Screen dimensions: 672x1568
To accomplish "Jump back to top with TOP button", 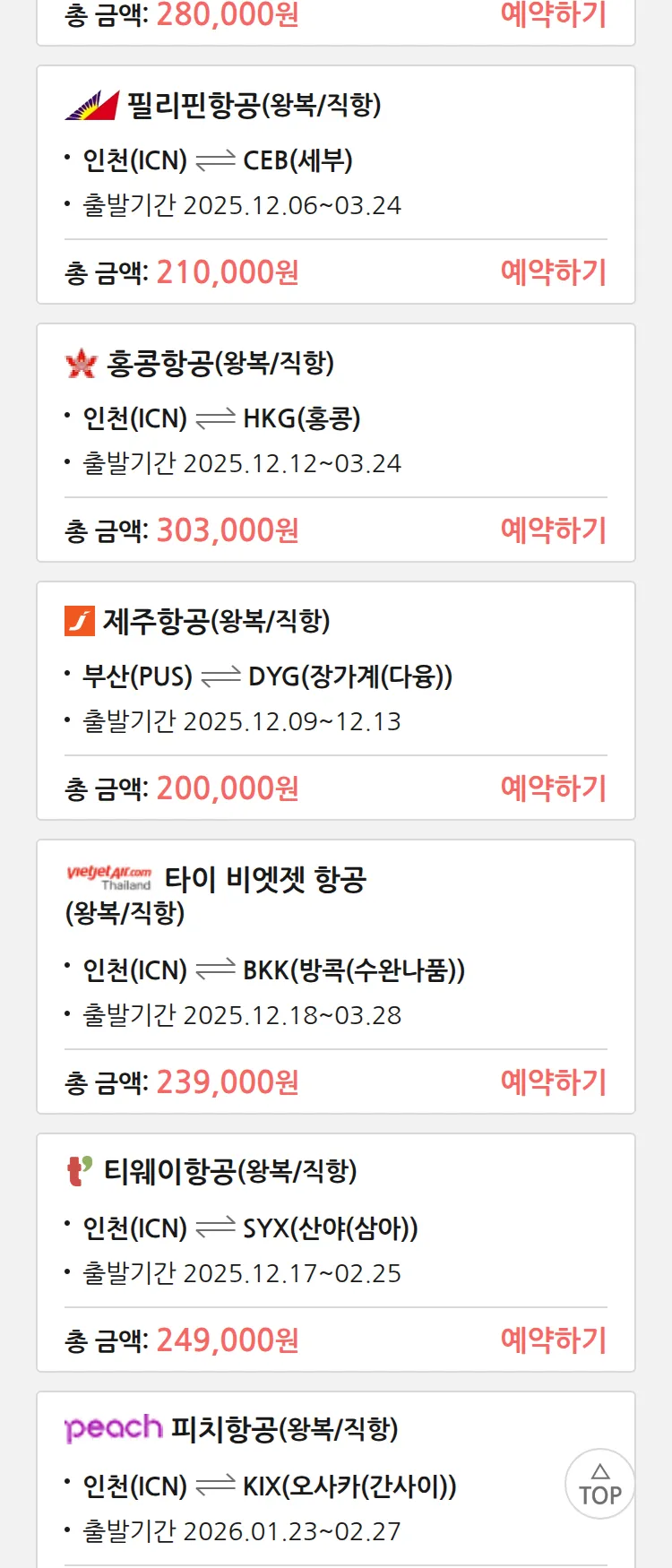I will coord(599,1484).
